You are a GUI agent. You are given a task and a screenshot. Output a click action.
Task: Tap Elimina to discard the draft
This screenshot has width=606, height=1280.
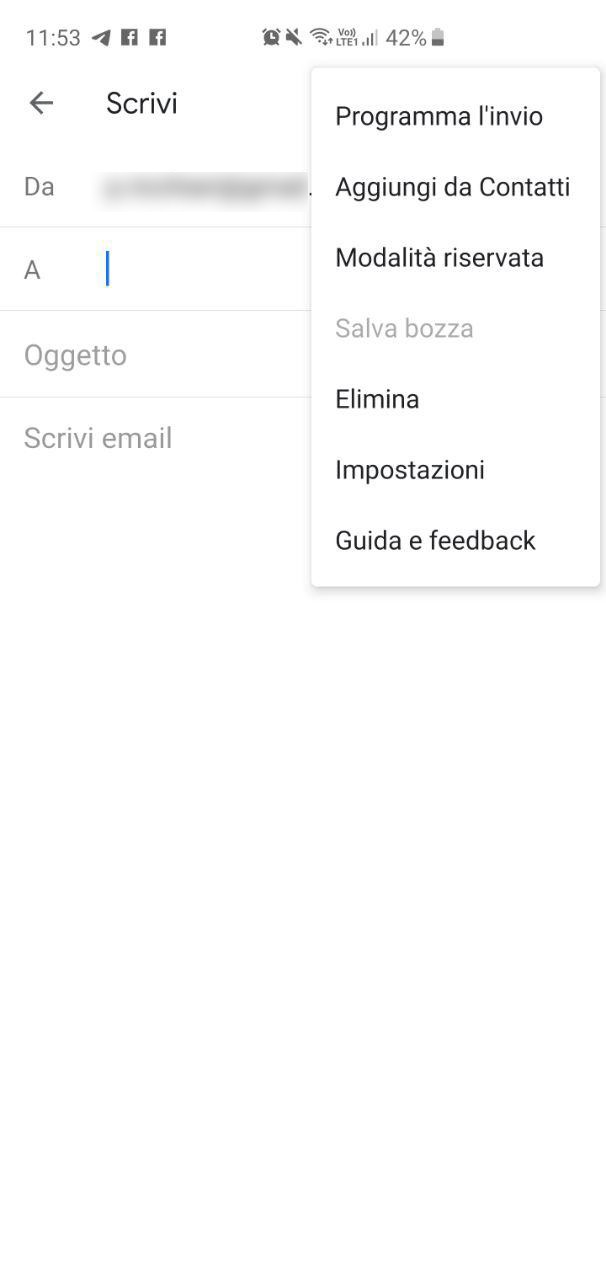click(x=455, y=399)
